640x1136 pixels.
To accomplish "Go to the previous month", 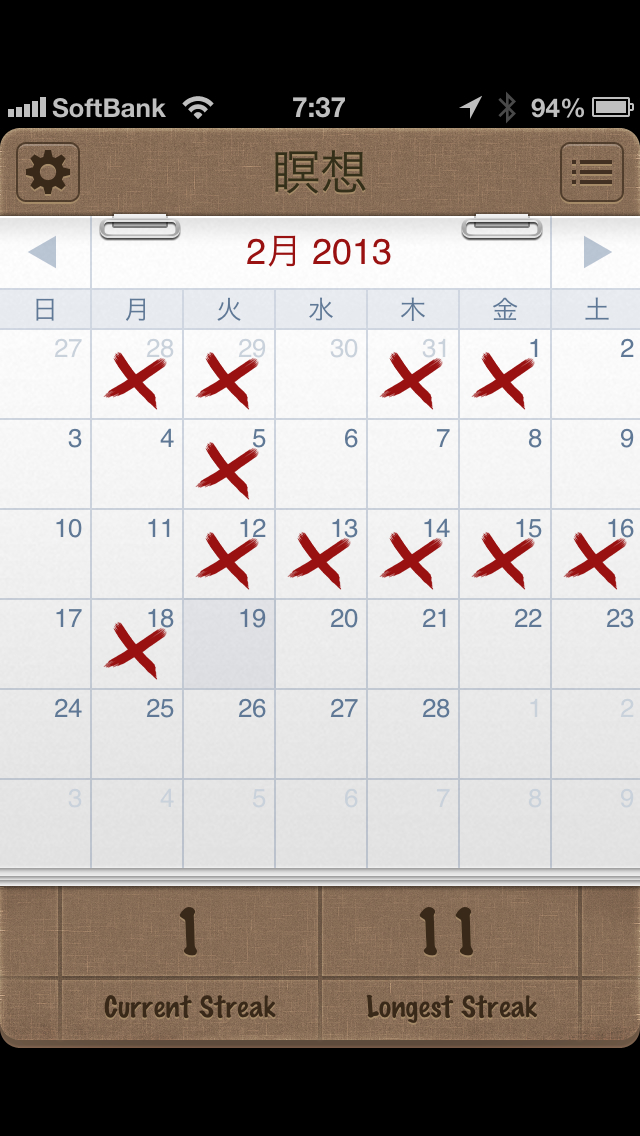I will 42,253.
